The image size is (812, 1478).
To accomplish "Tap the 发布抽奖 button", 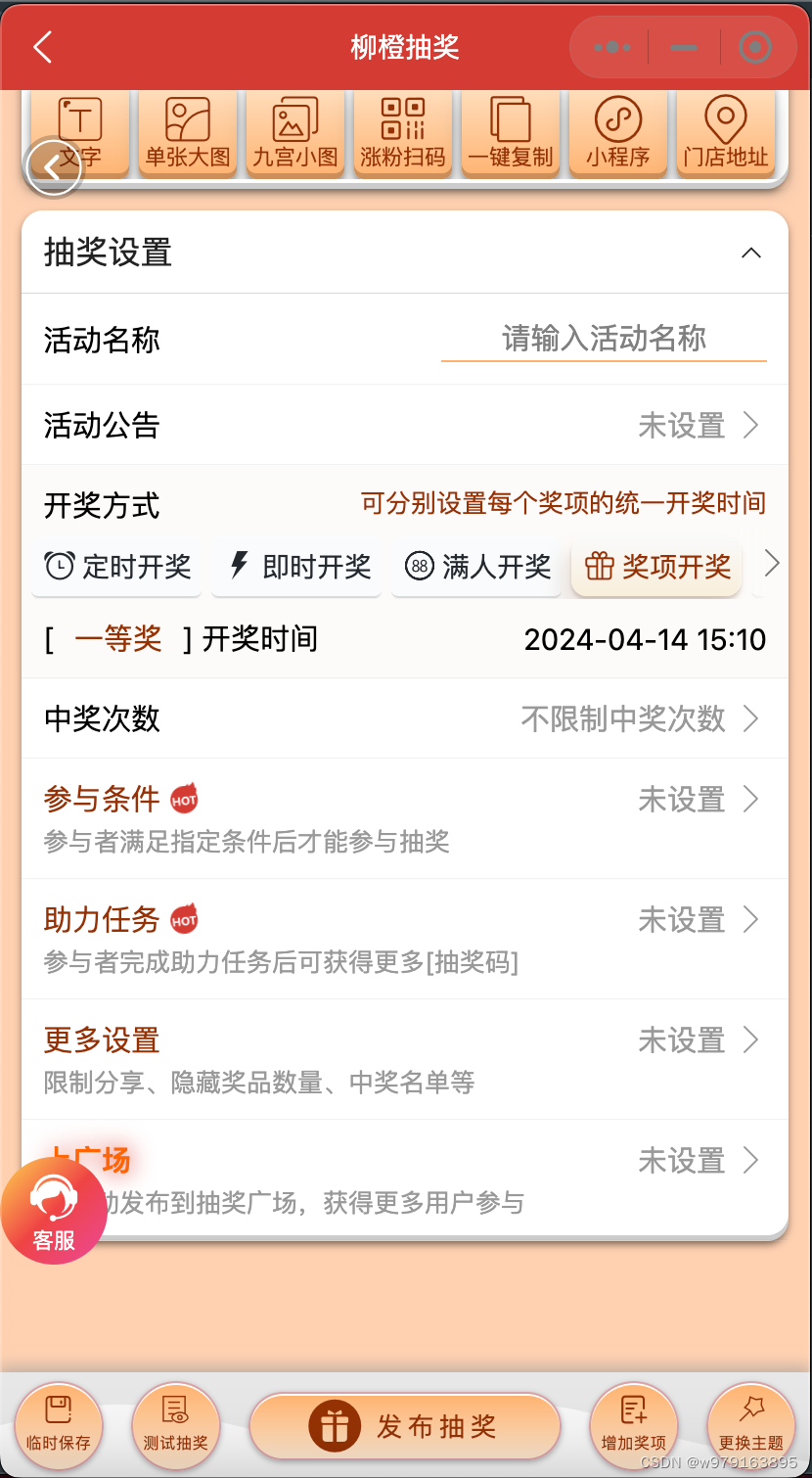I will [405, 1426].
